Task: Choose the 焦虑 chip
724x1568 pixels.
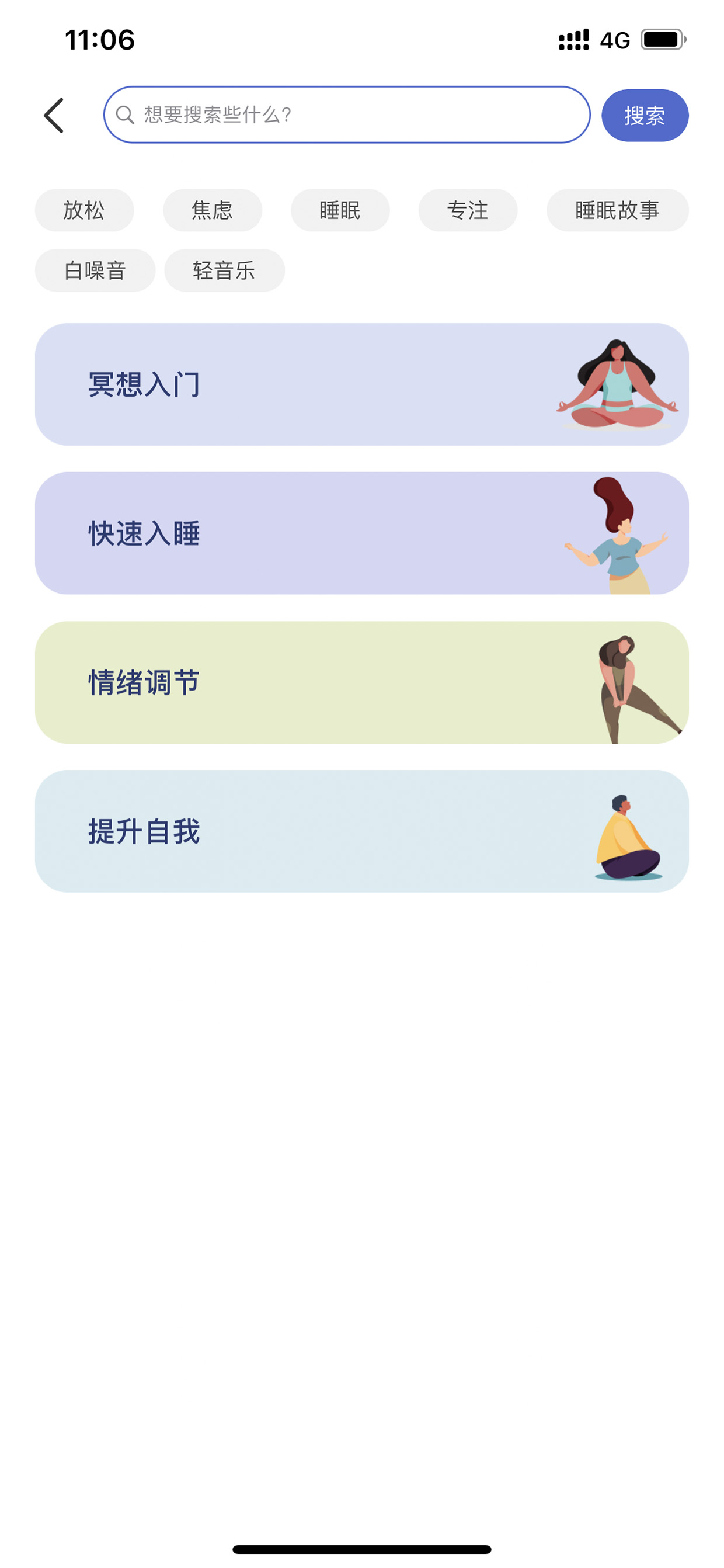Action: [x=213, y=210]
